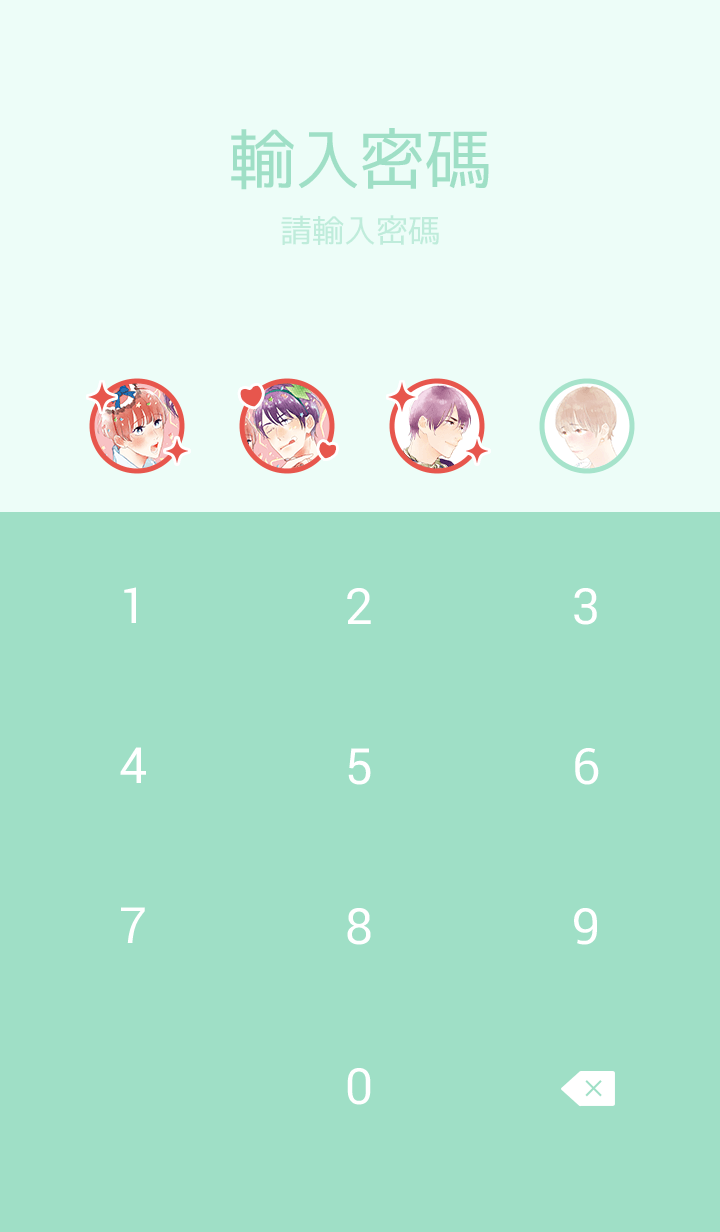Enter digit 1 on the keypad
Screen dimensions: 720x1232
click(132, 607)
